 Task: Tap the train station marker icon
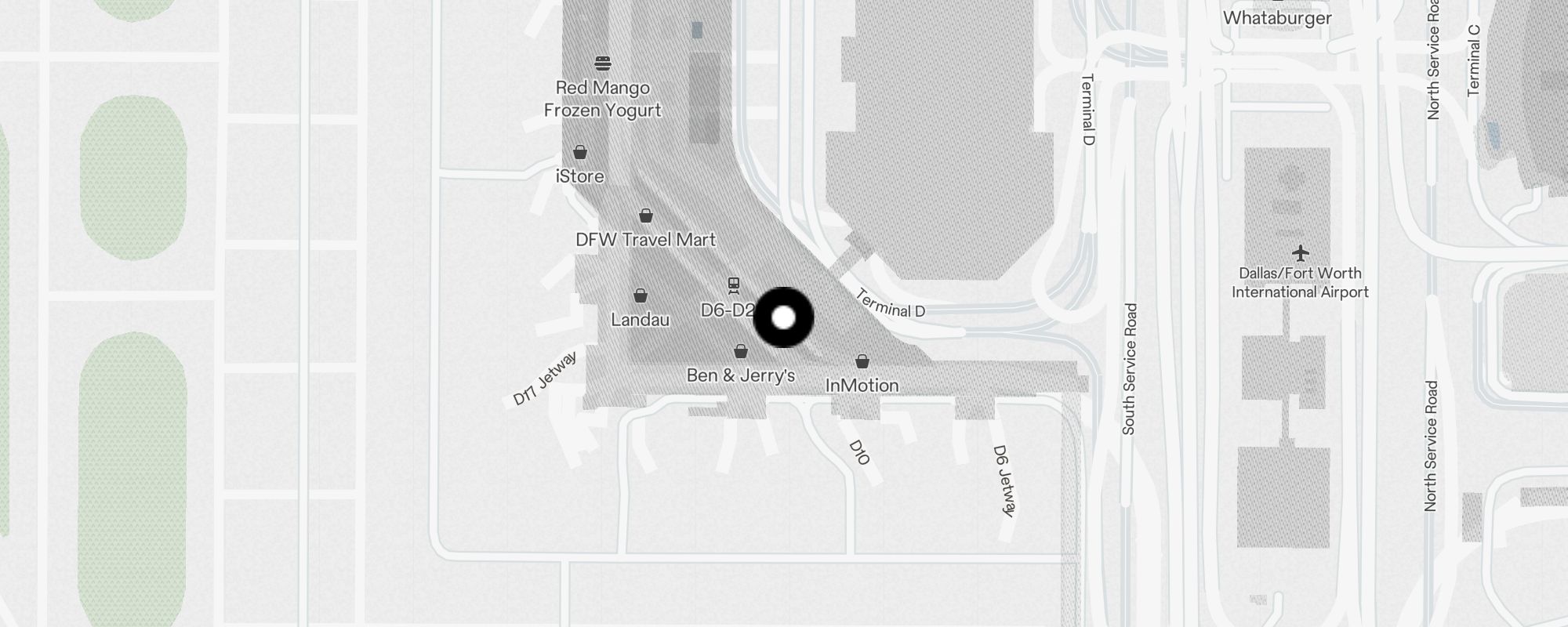pos(734,285)
